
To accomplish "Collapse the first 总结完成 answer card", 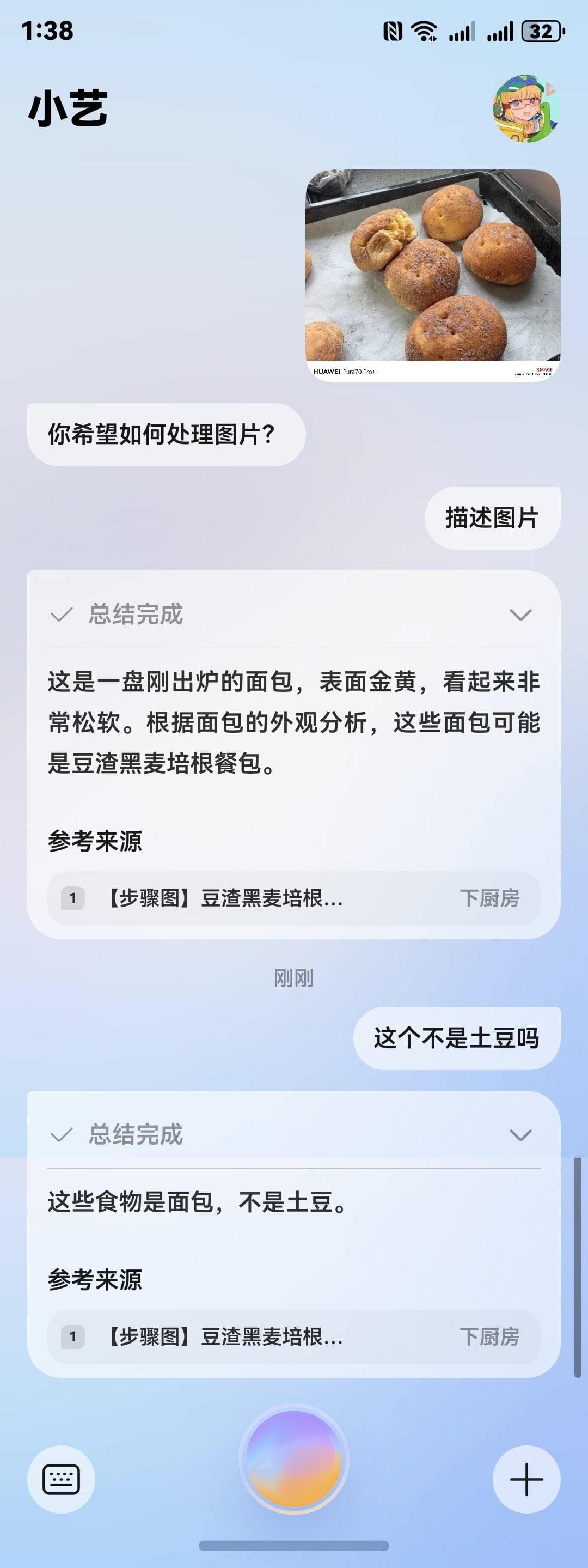I will coord(520,615).
